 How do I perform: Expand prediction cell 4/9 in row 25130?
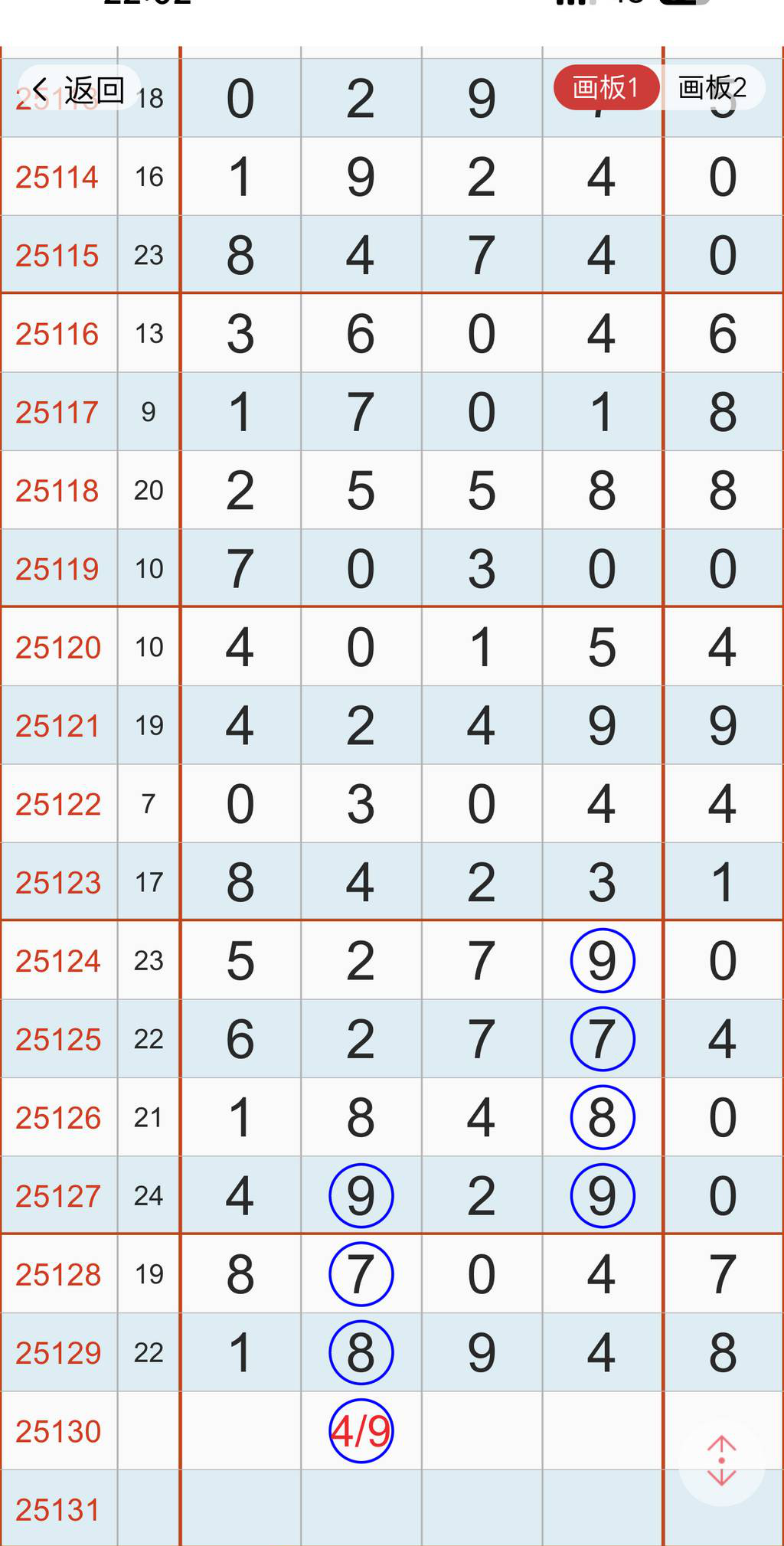tap(361, 1430)
